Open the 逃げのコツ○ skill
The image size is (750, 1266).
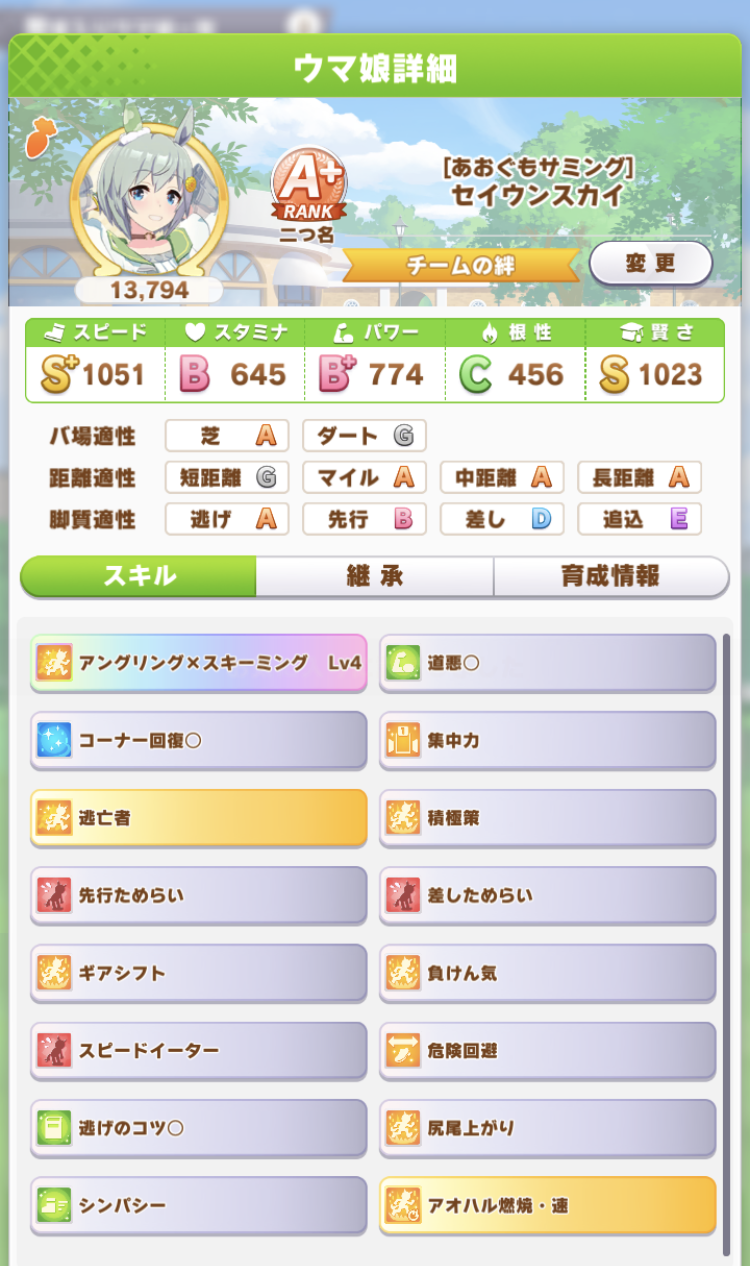(199, 1128)
